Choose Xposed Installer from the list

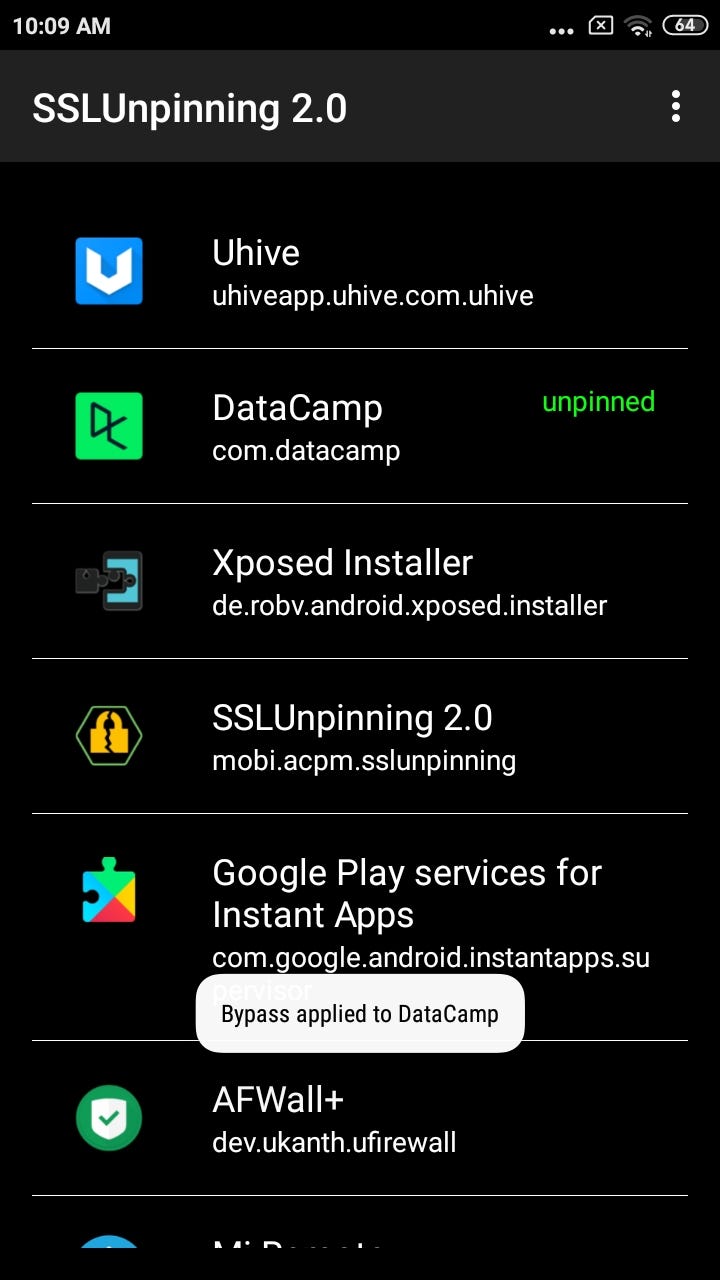[x=360, y=581]
